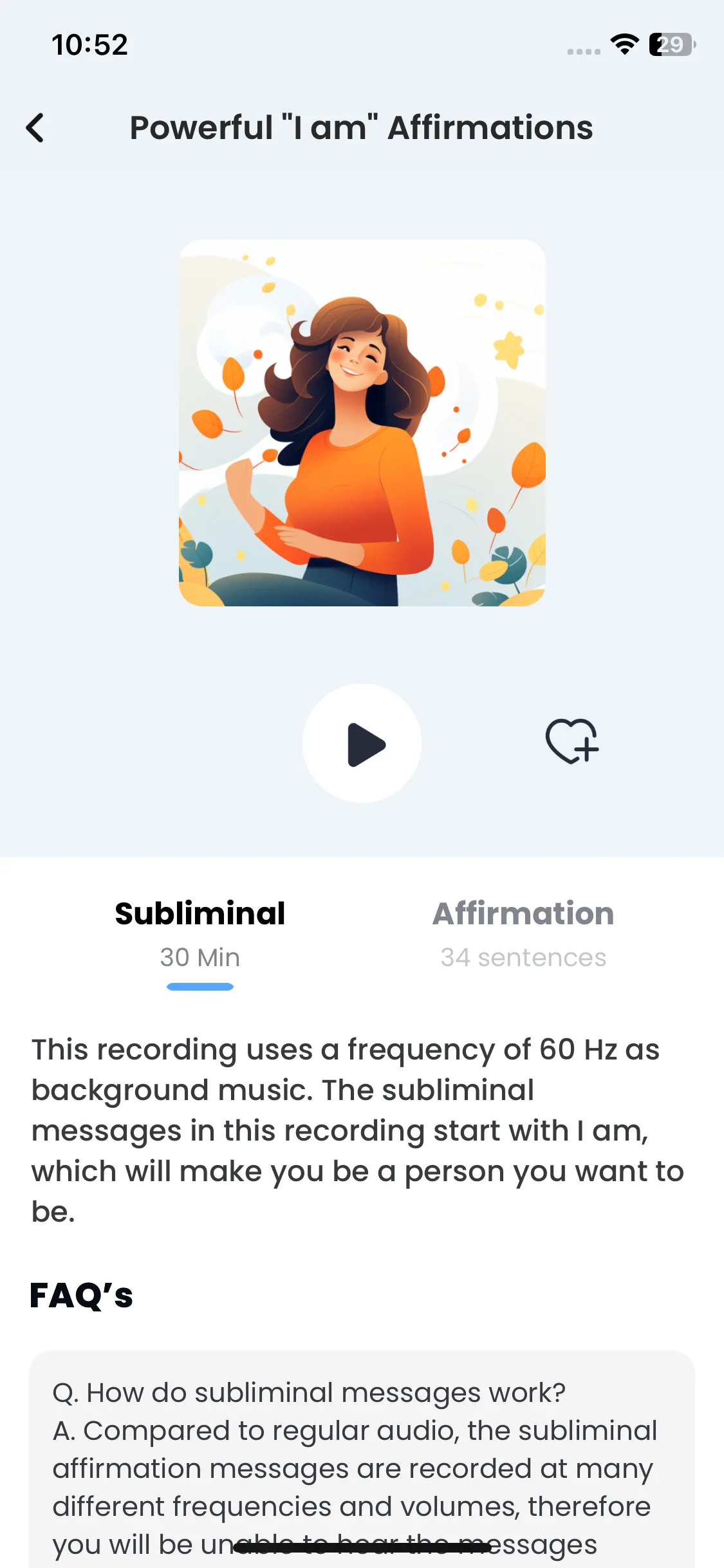Image resolution: width=724 pixels, height=1568 pixels.
Task: Go back using the arrow icon
Action: click(x=35, y=127)
